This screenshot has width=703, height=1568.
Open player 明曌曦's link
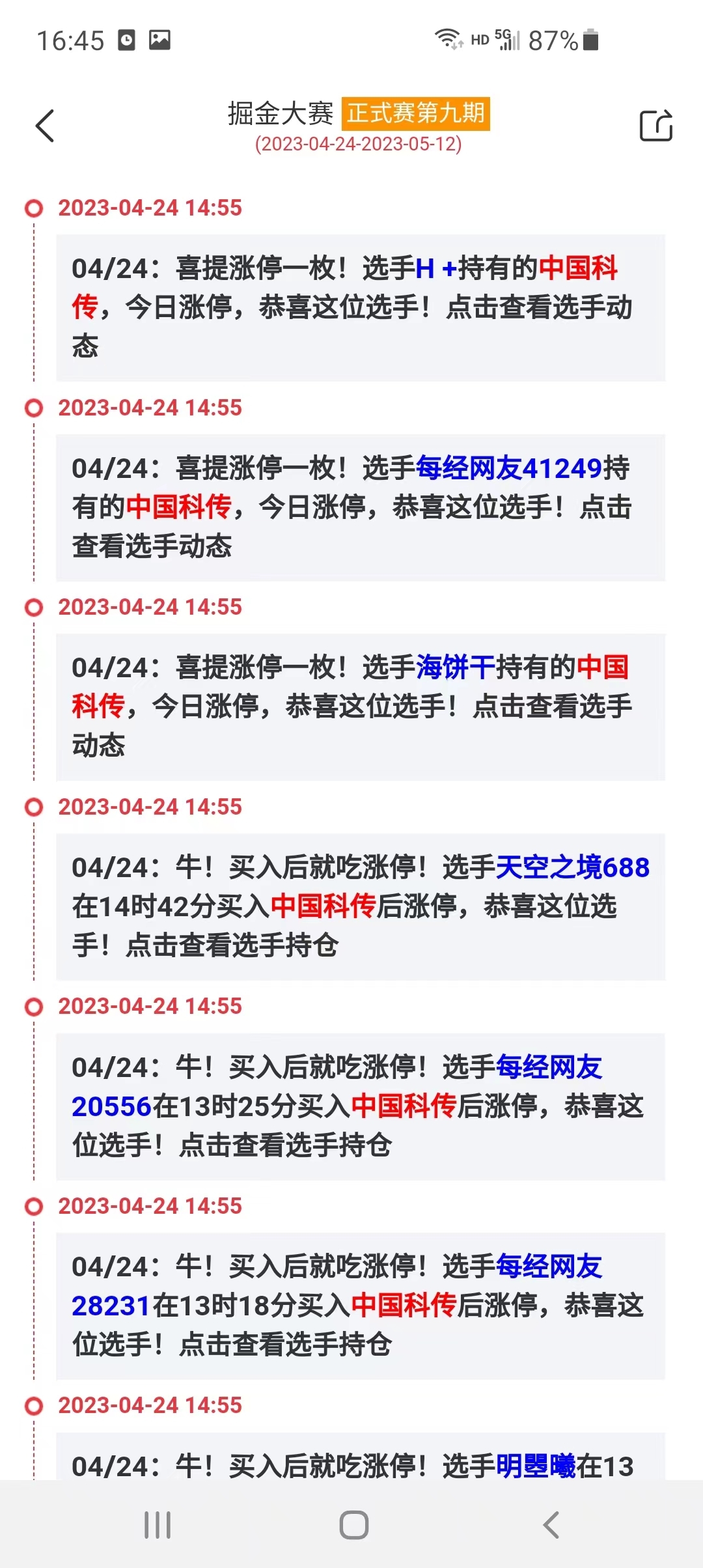click(x=535, y=1466)
